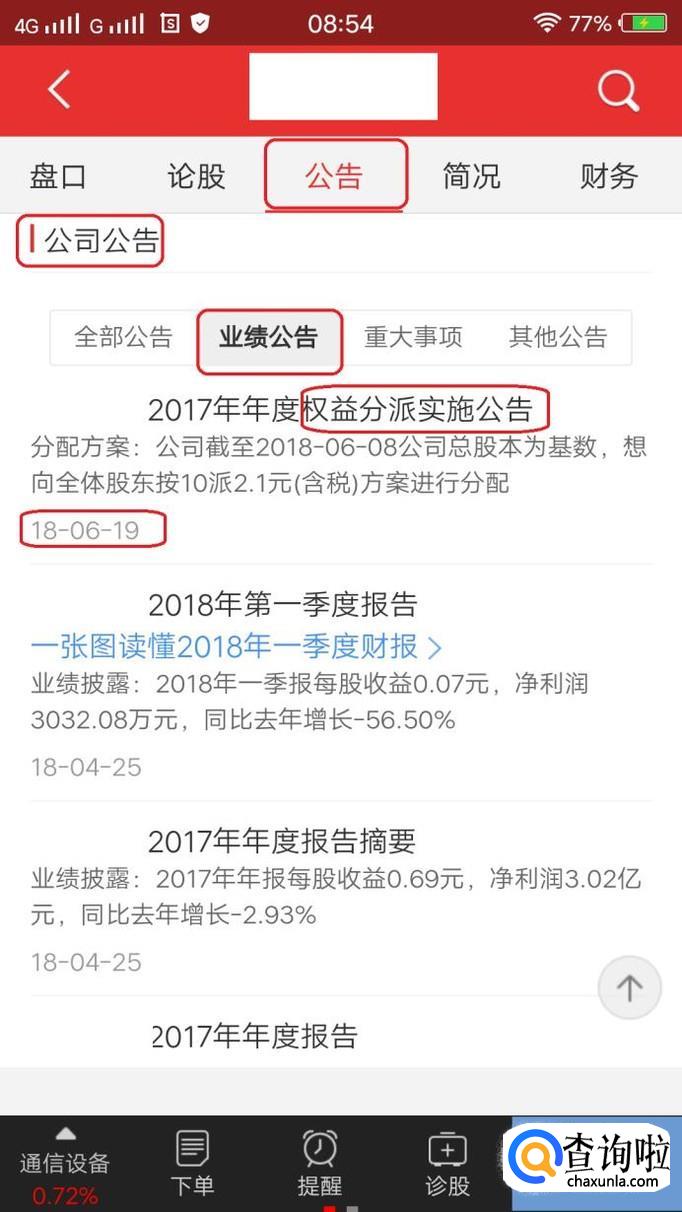This screenshot has height=1212, width=682.
Task: Filter by 重大事项
Action: click(x=413, y=338)
